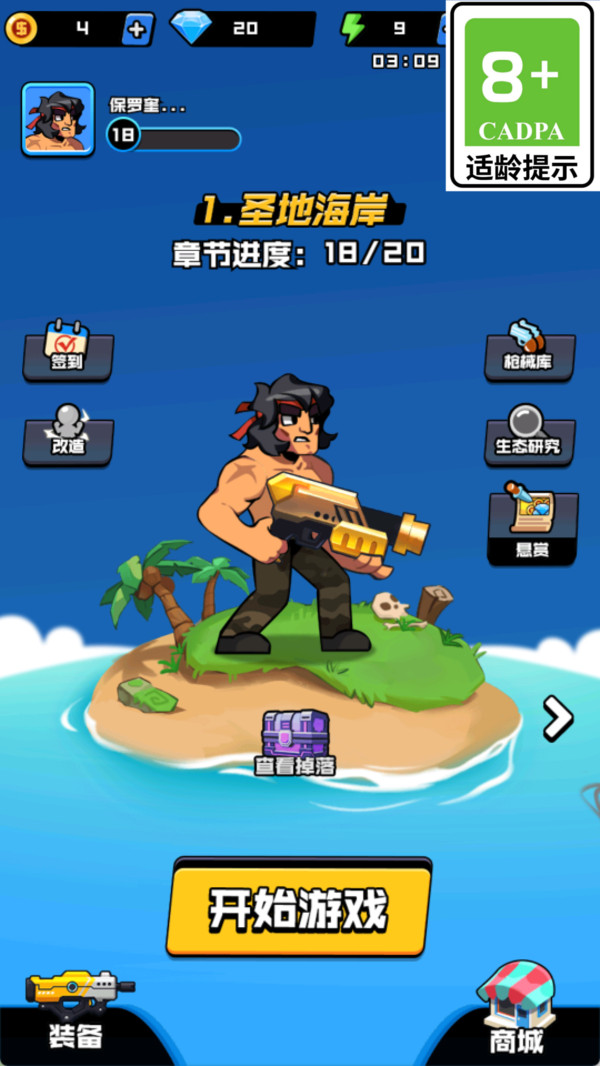Open the player avatar profile

coord(58,119)
